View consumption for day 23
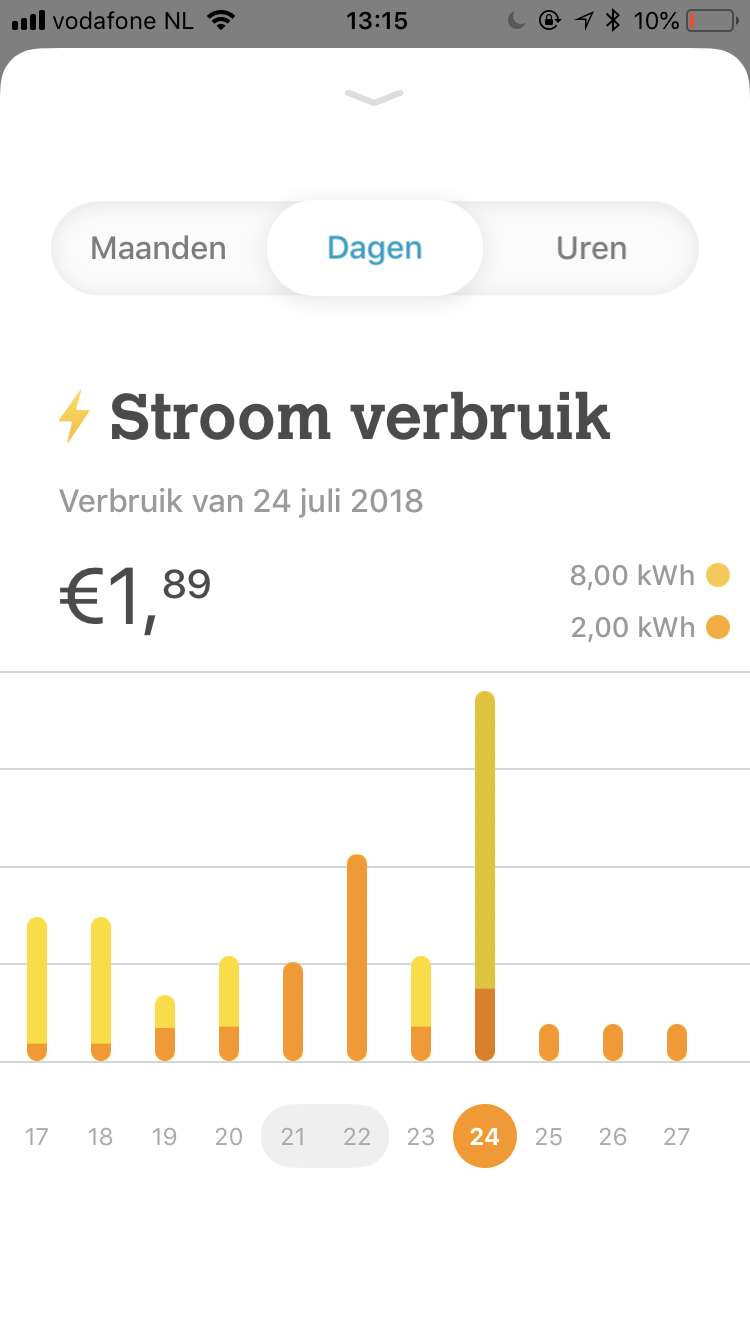The height and width of the screenshot is (1334, 750). (421, 1137)
